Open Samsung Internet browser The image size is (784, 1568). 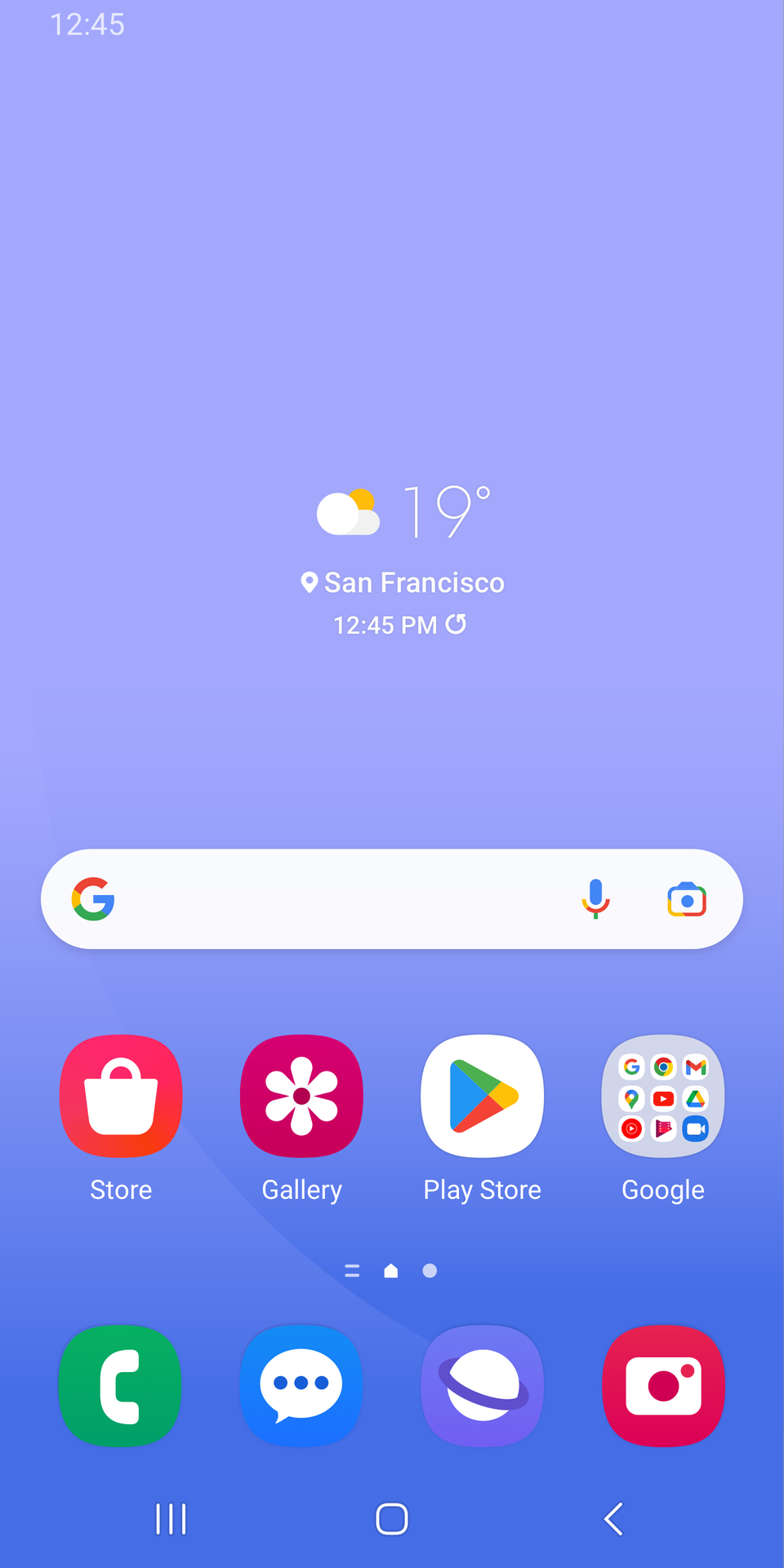pos(482,1386)
